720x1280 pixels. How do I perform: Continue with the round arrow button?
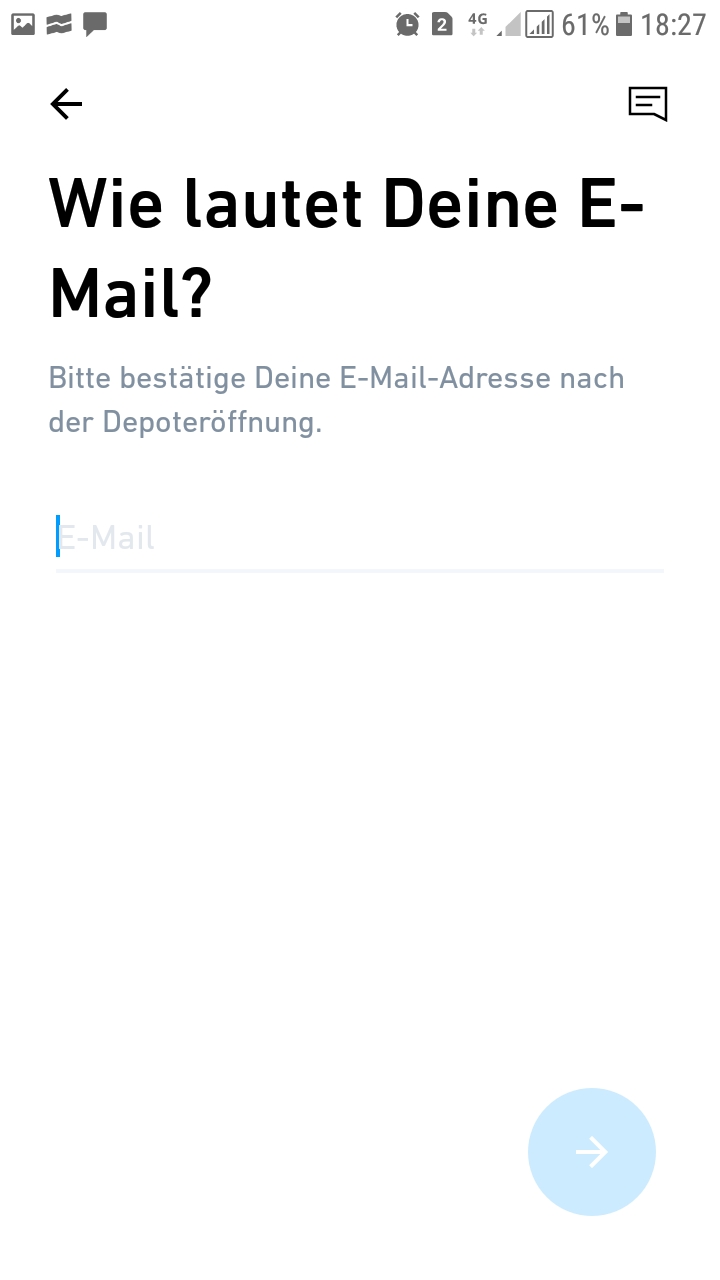(x=592, y=1152)
